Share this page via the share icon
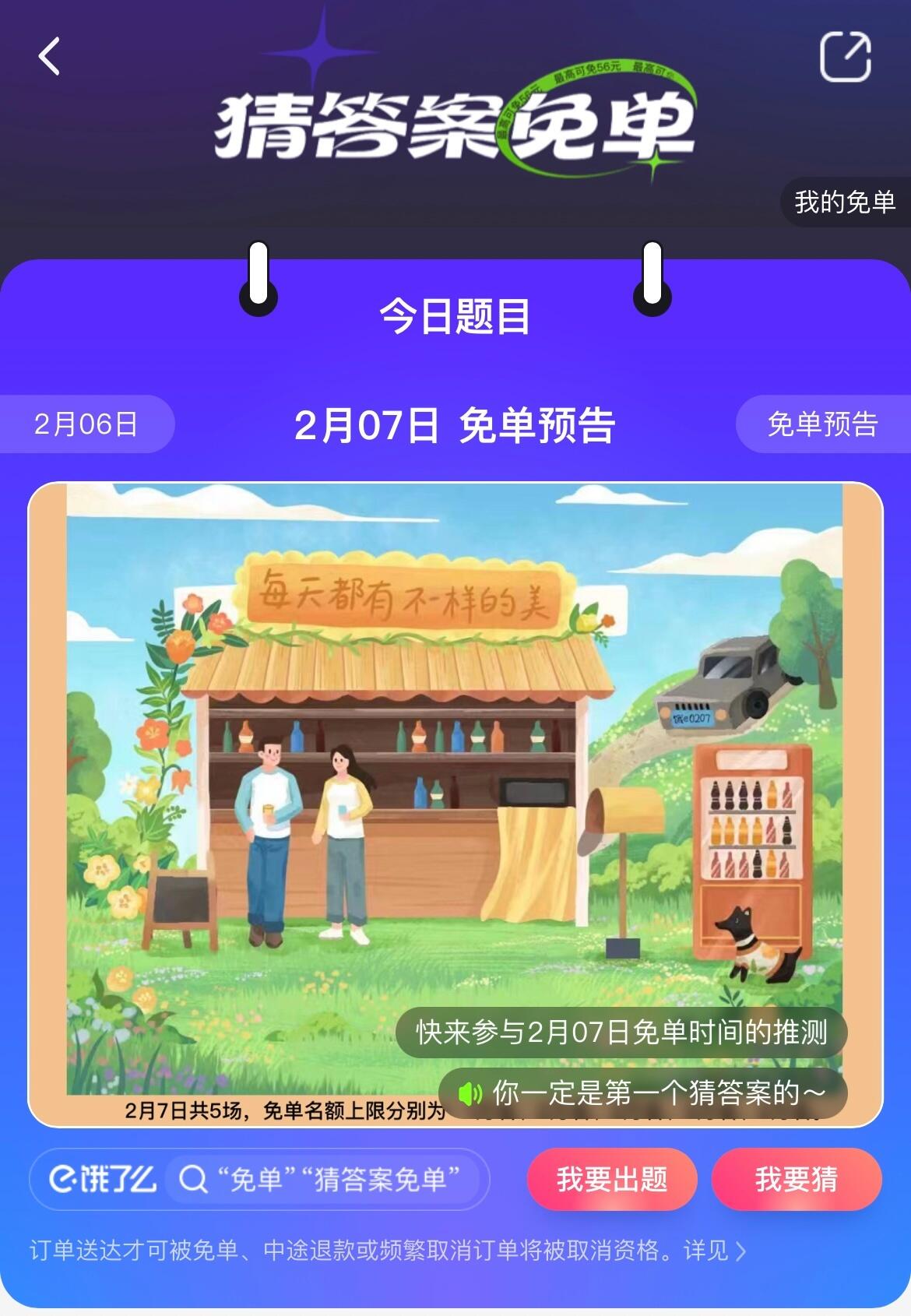This screenshot has width=911, height=1316. point(845,56)
